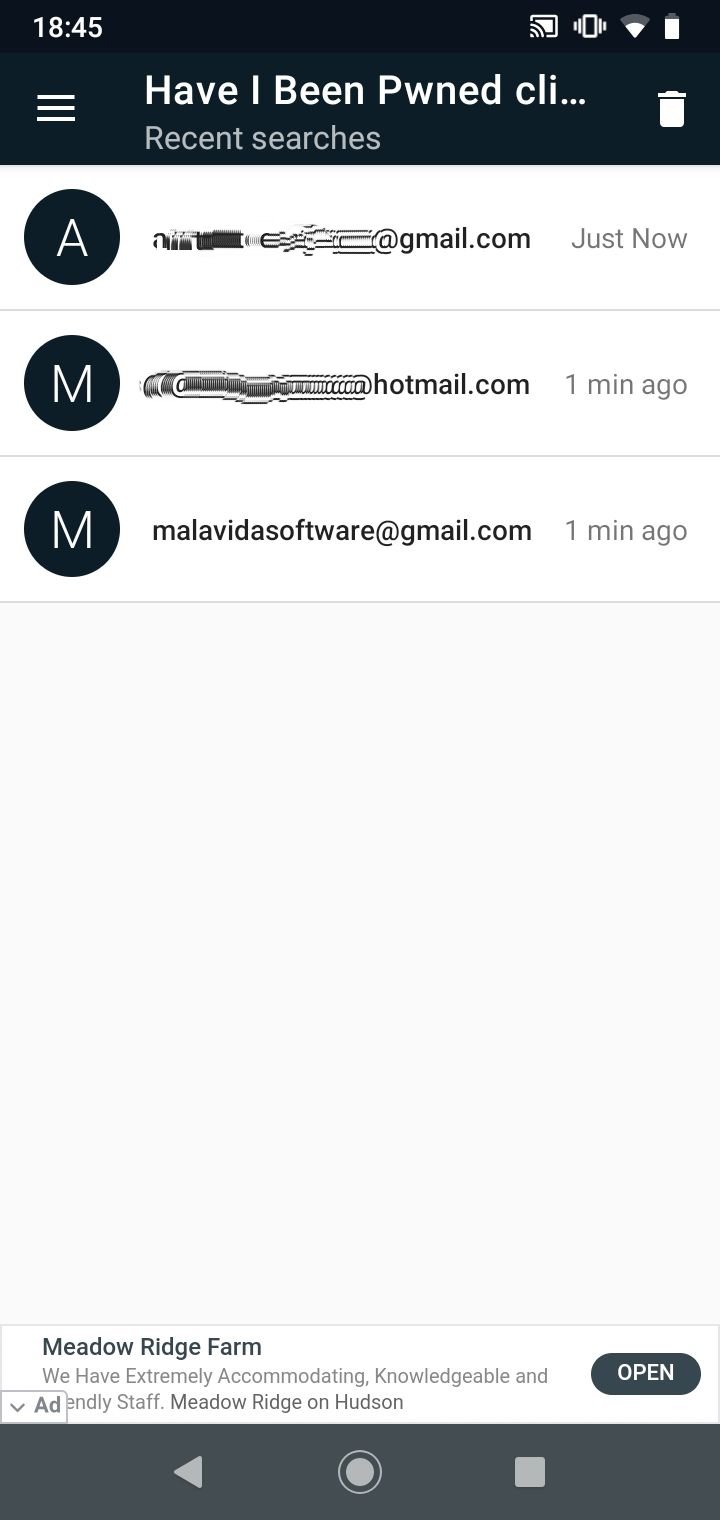Collapse the ad using the Ad chevron
Viewport: 720px width, 1520px height.
[19, 1406]
